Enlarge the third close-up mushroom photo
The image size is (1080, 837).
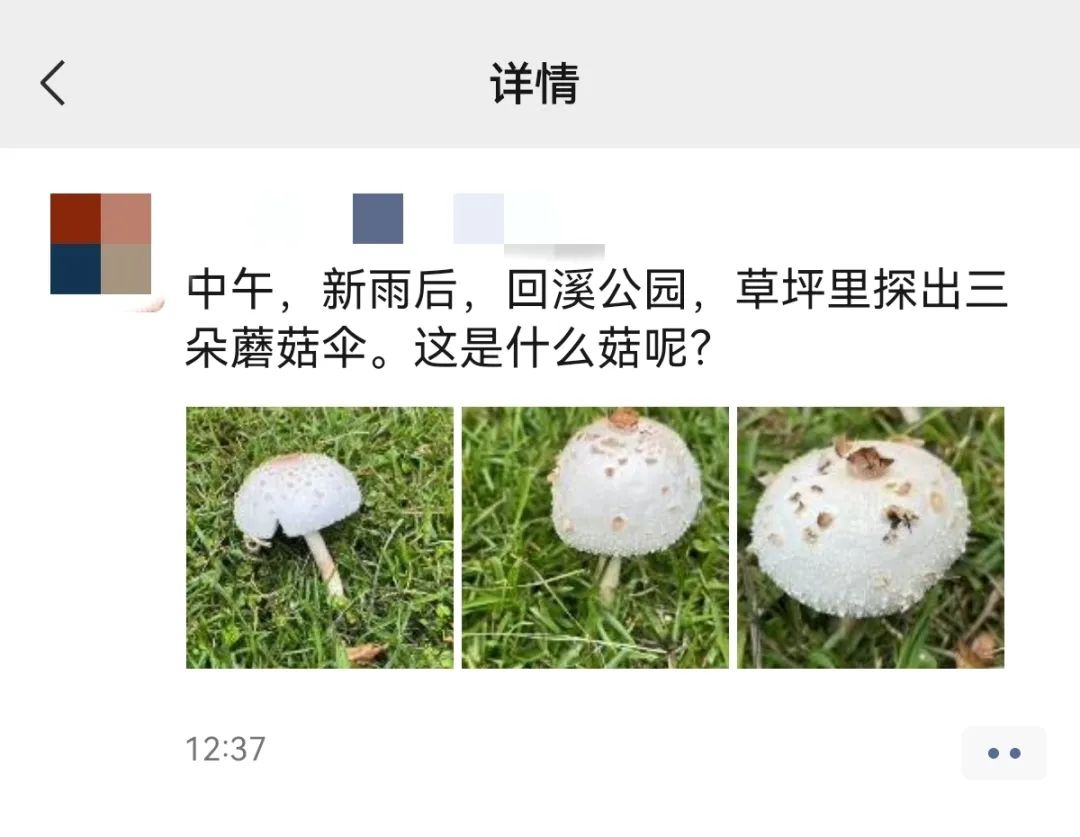pos(870,537)
